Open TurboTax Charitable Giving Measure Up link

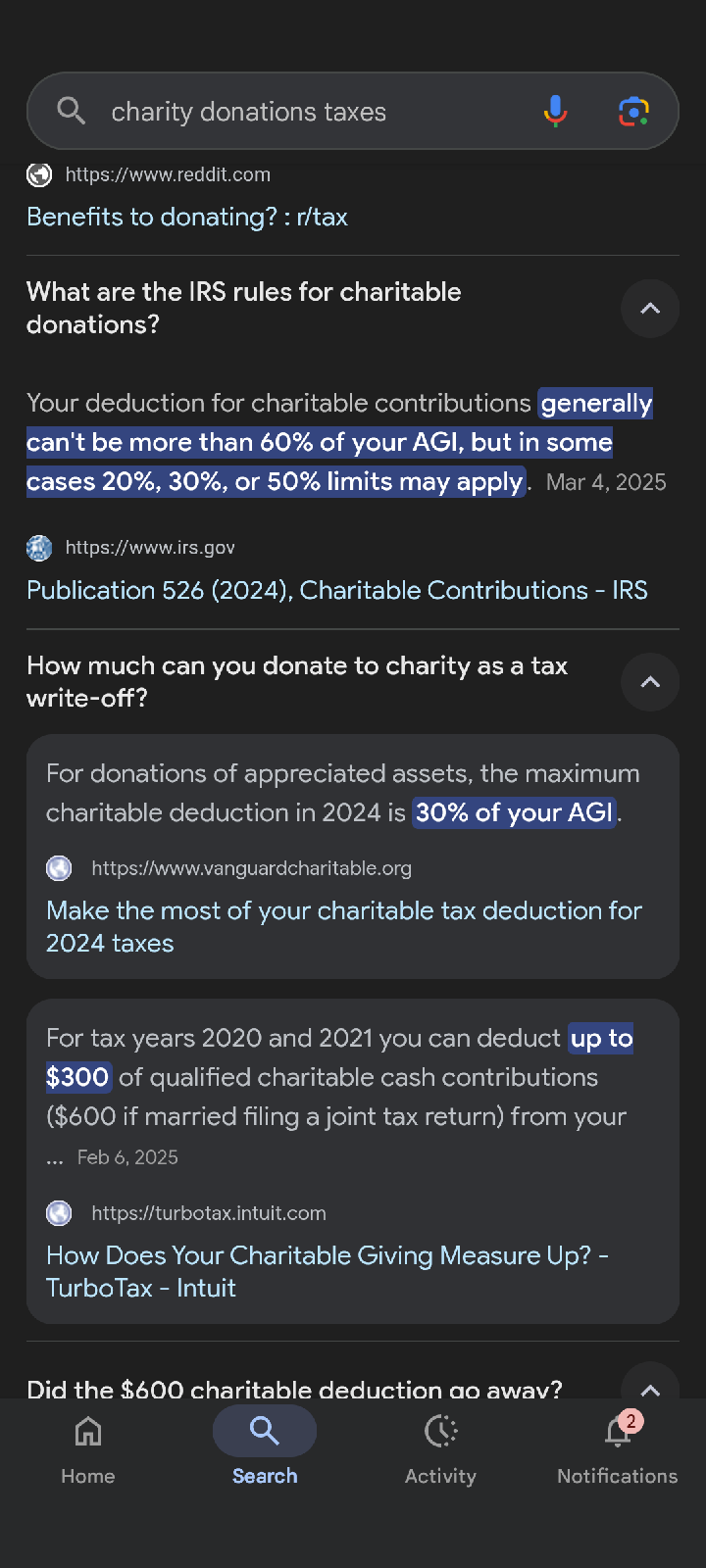pyautogui.click(x=328, y=1271)
